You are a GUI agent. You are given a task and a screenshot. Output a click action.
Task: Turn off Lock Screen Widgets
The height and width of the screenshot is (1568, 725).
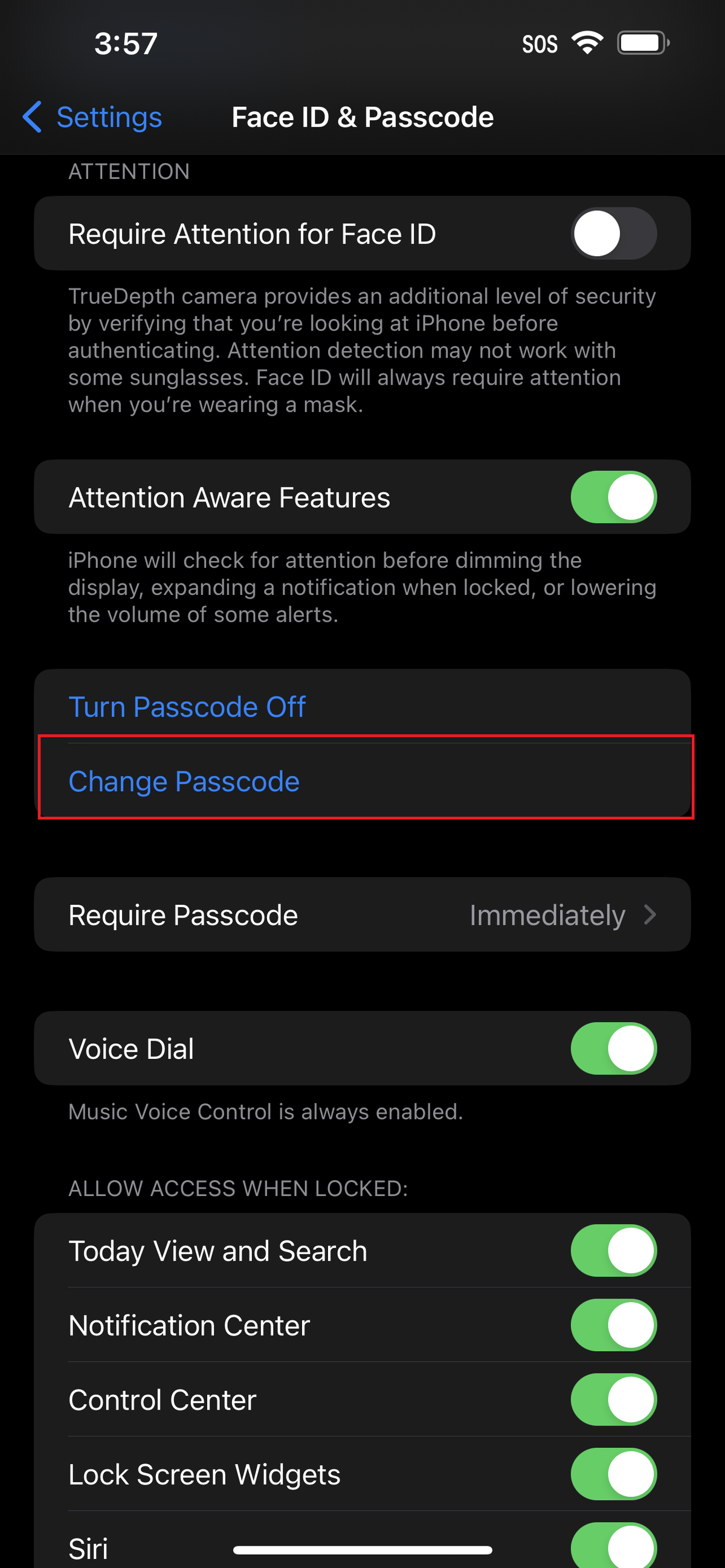click(x=613, y=1474)
